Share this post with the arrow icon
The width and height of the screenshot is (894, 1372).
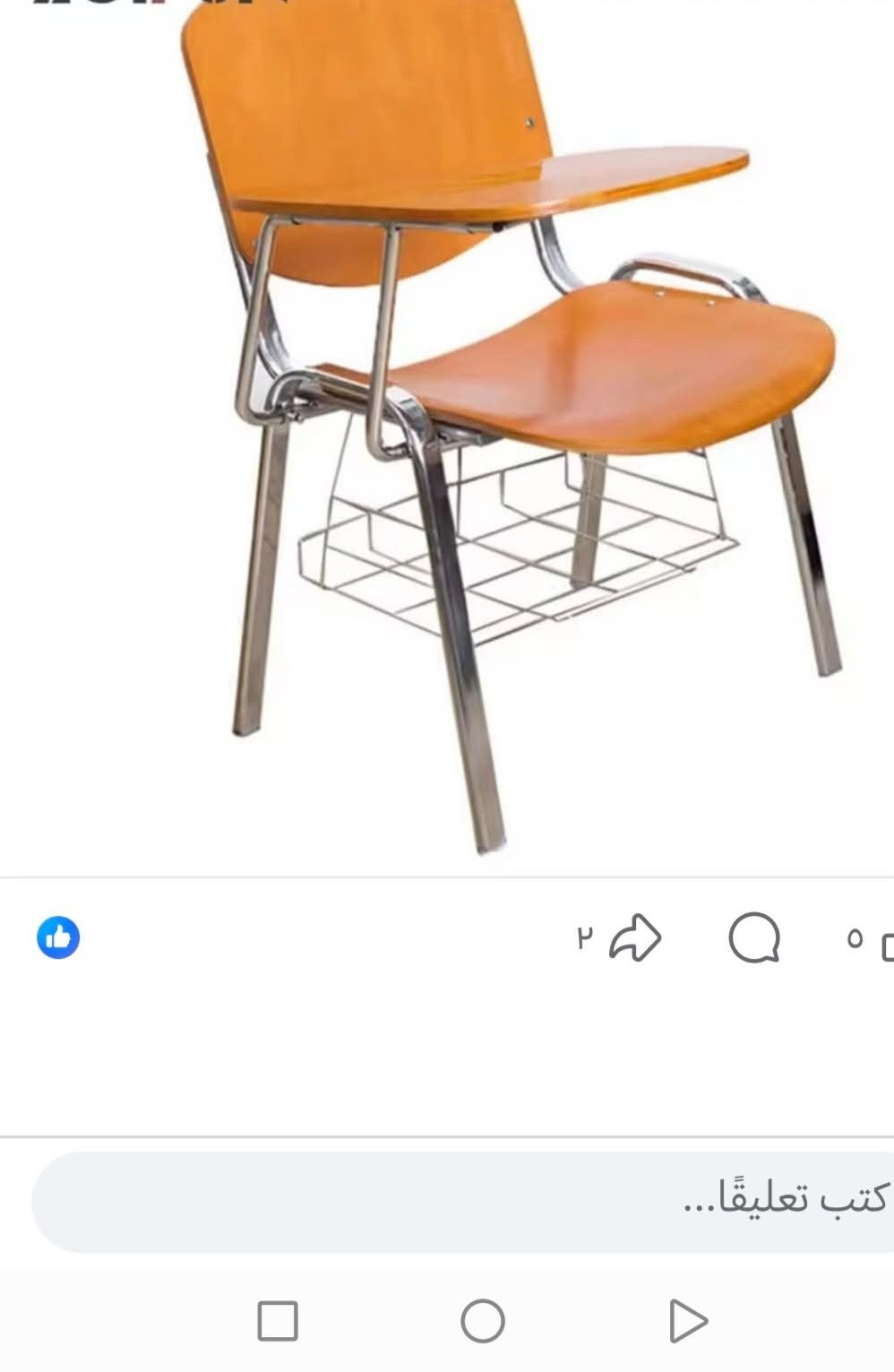tap(634, 938)
